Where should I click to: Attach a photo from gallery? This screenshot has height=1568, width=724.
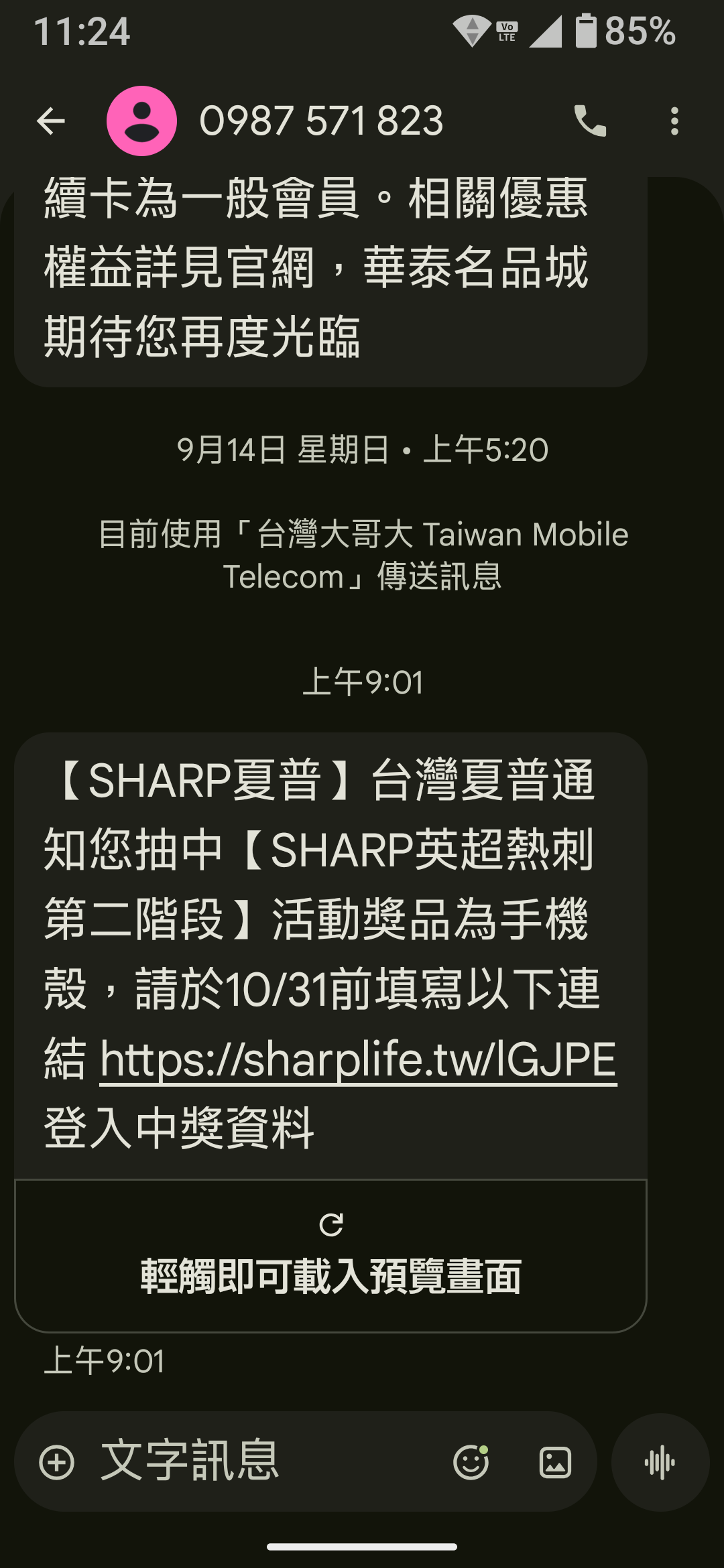pyautogui.click(x=555, y=1462)
